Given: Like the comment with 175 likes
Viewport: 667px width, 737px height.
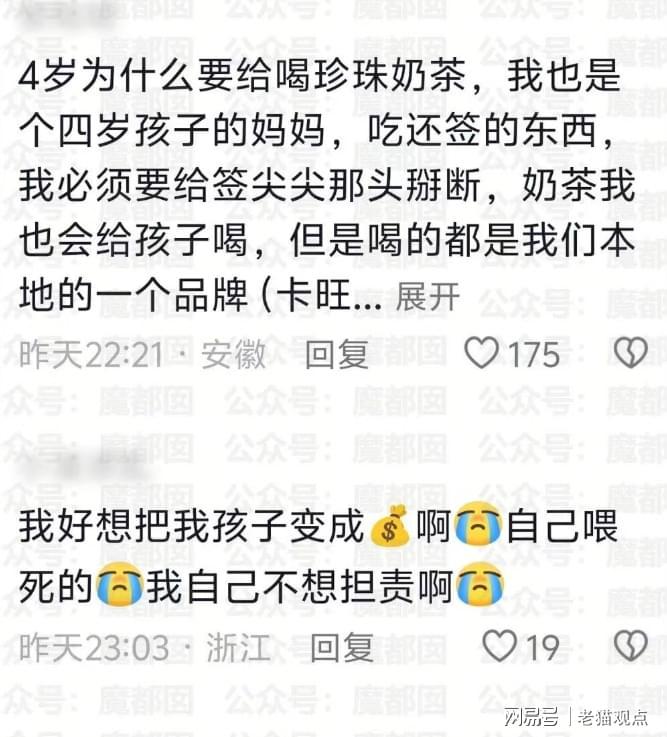Looking at the screenshot, I should click(483, 352).
